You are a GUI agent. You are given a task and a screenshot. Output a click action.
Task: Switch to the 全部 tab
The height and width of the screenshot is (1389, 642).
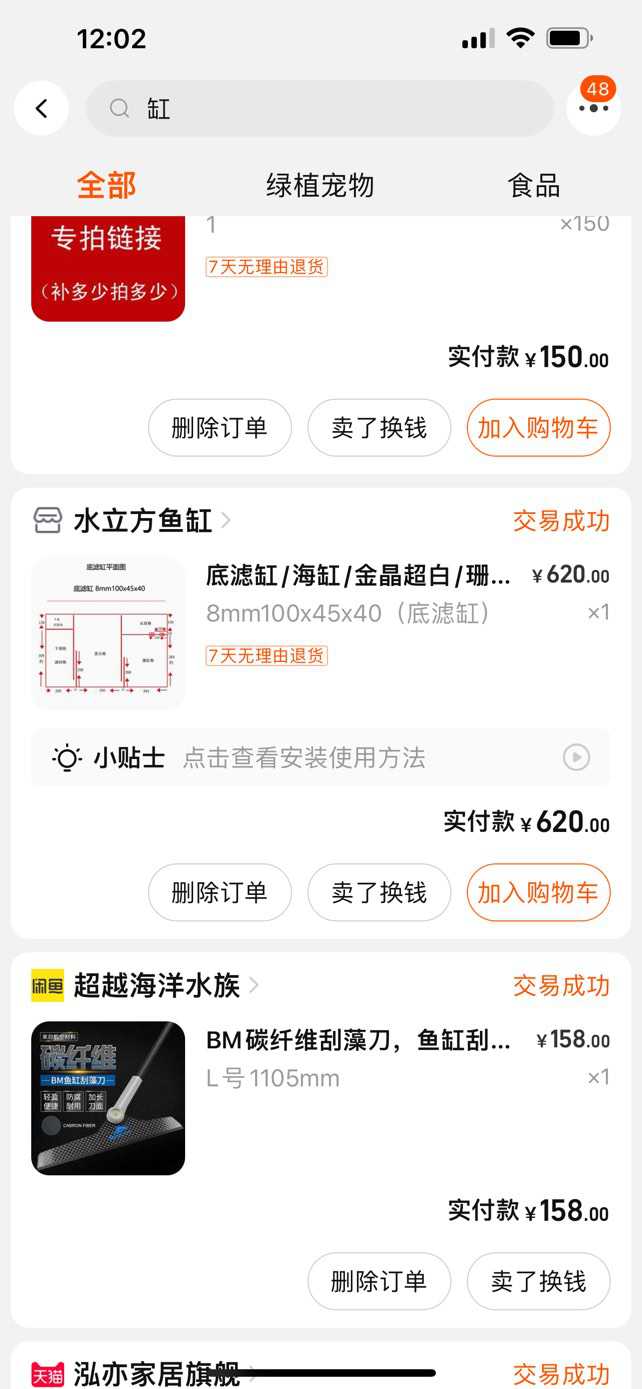[106, 185]
